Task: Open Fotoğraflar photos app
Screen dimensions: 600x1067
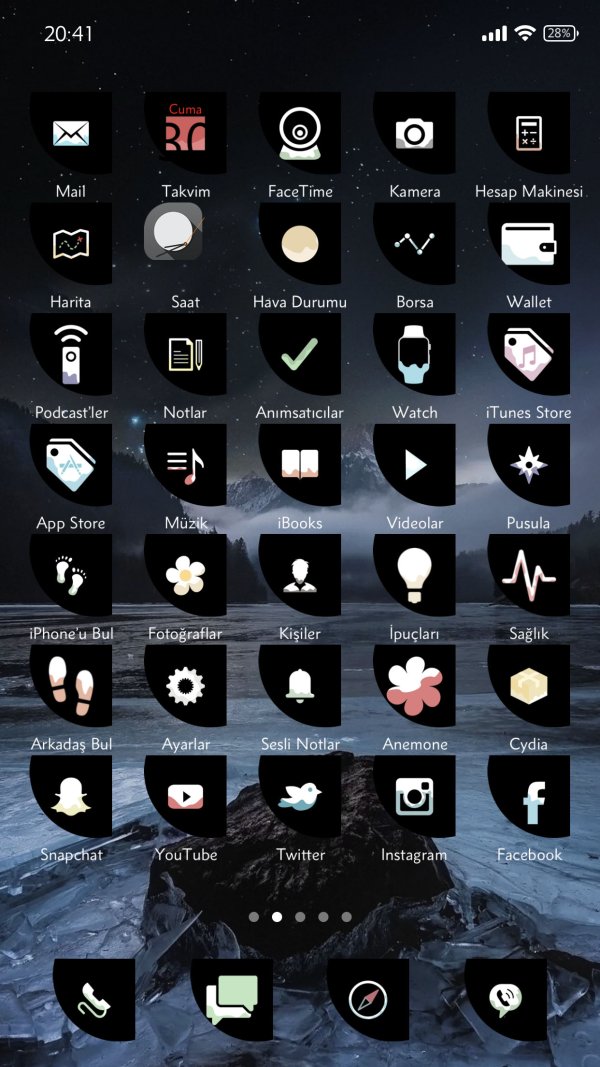Action: 185,576
